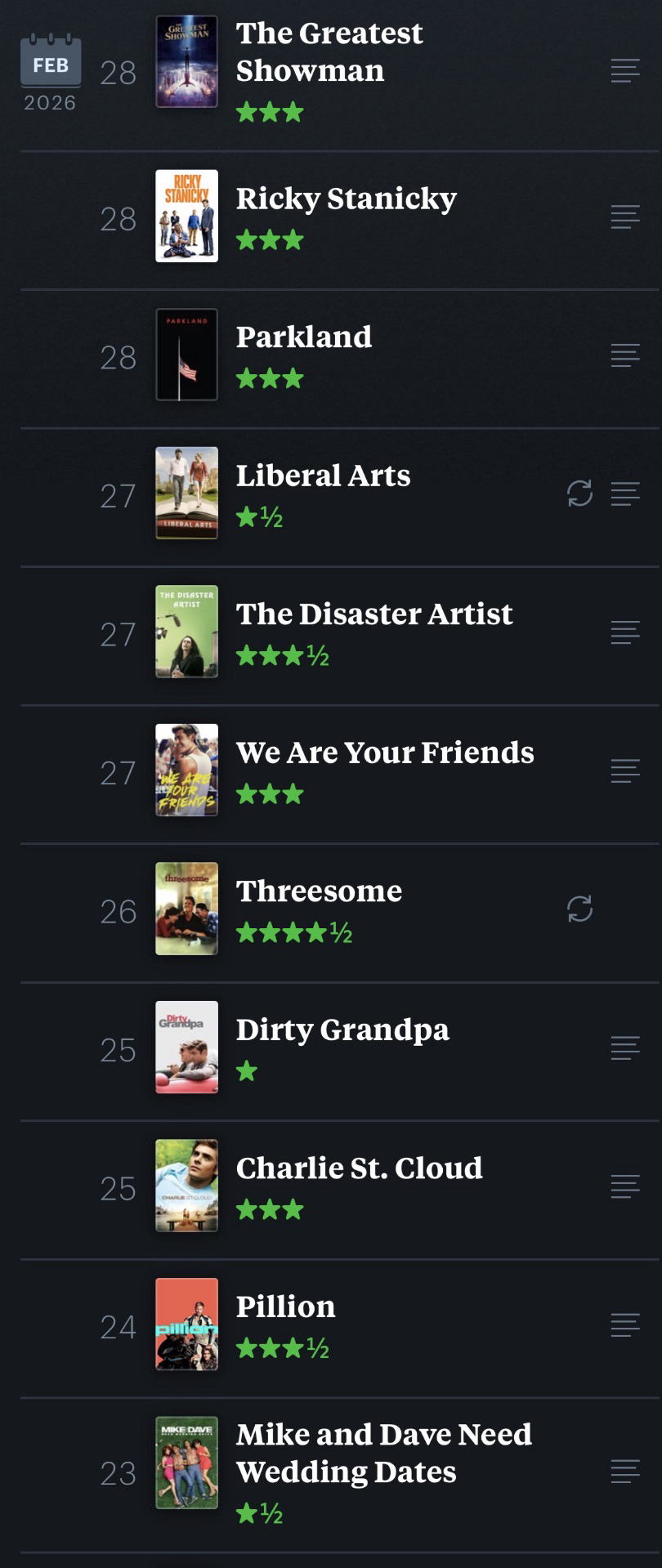Viewport: 662px width, 1568px height.
Task: Open the Pillion diary entry
Action: (x=285, y=1307)
